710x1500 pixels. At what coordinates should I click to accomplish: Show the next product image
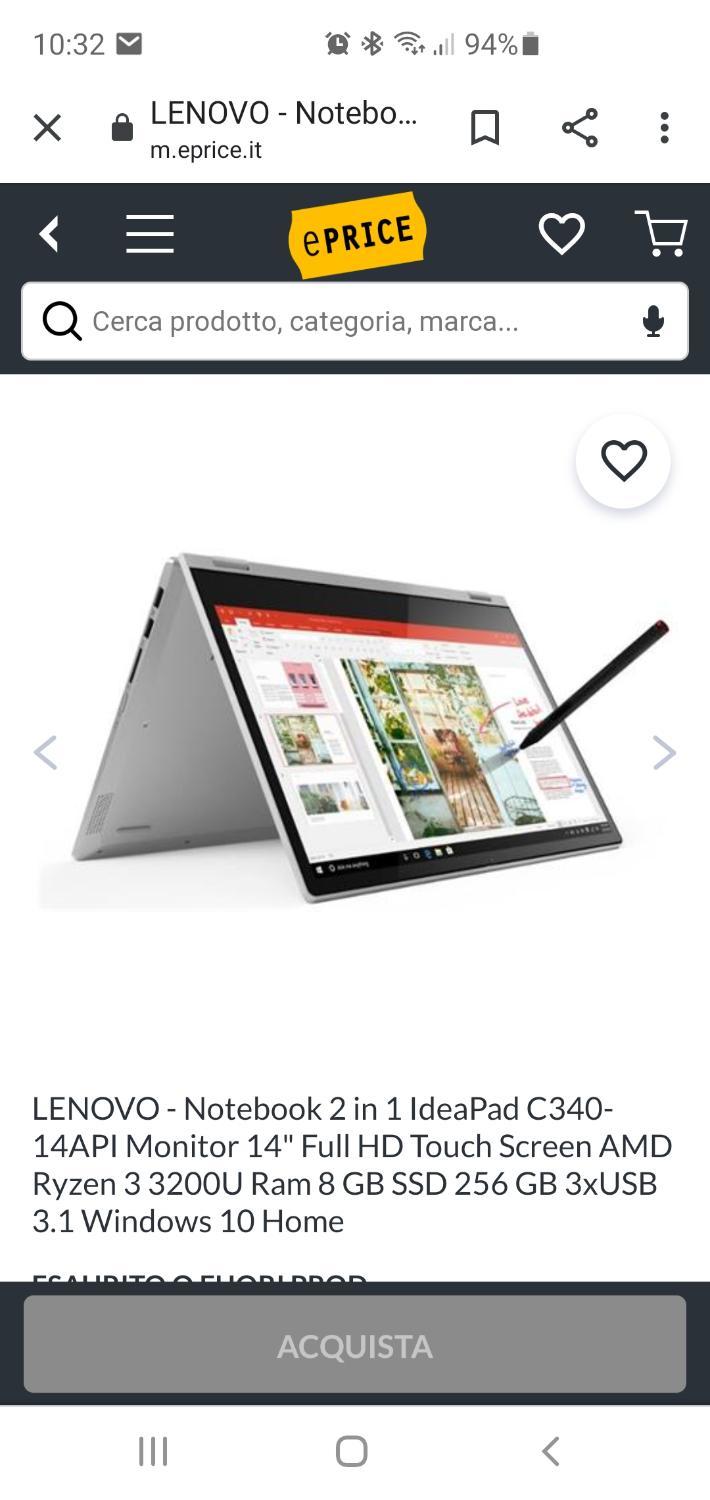664,753
